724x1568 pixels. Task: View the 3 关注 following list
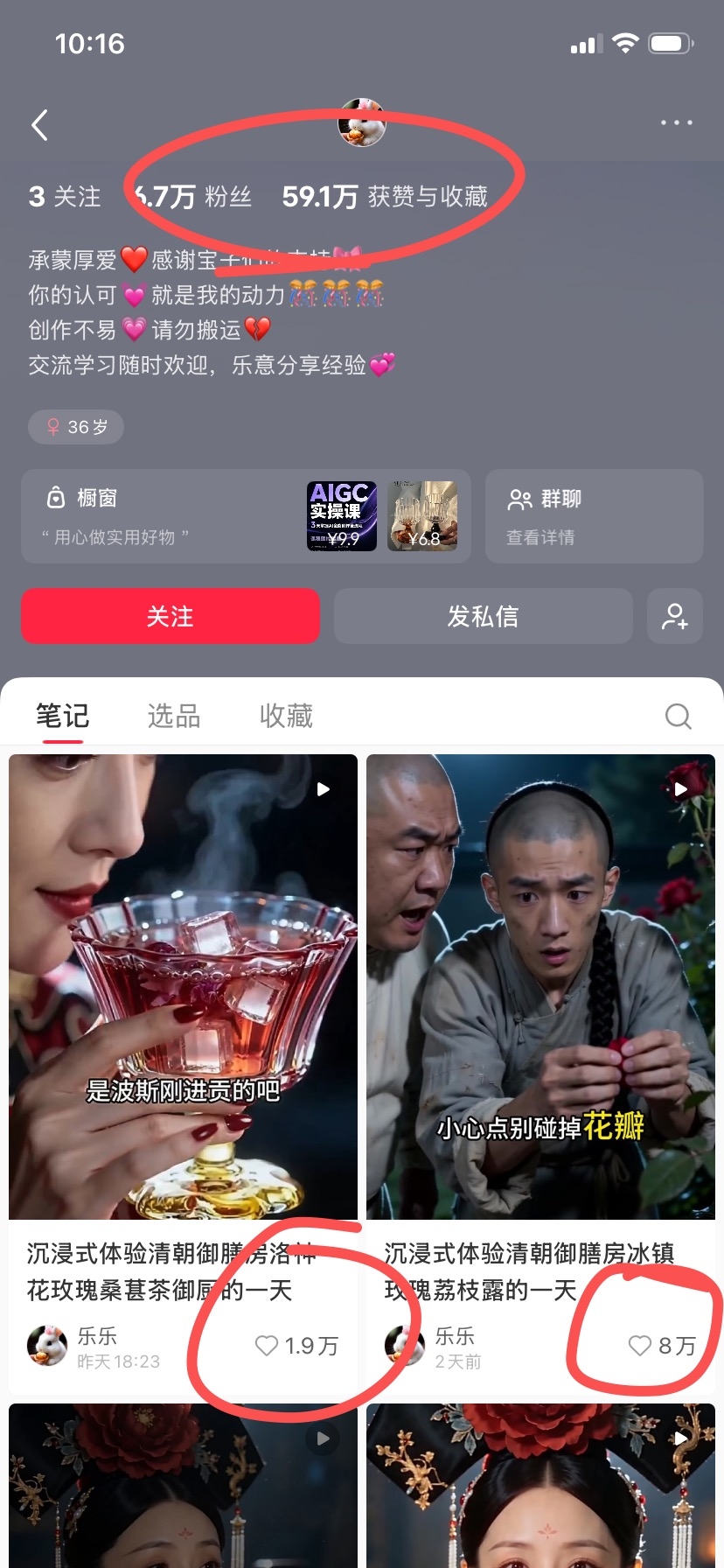coord(65,196)
